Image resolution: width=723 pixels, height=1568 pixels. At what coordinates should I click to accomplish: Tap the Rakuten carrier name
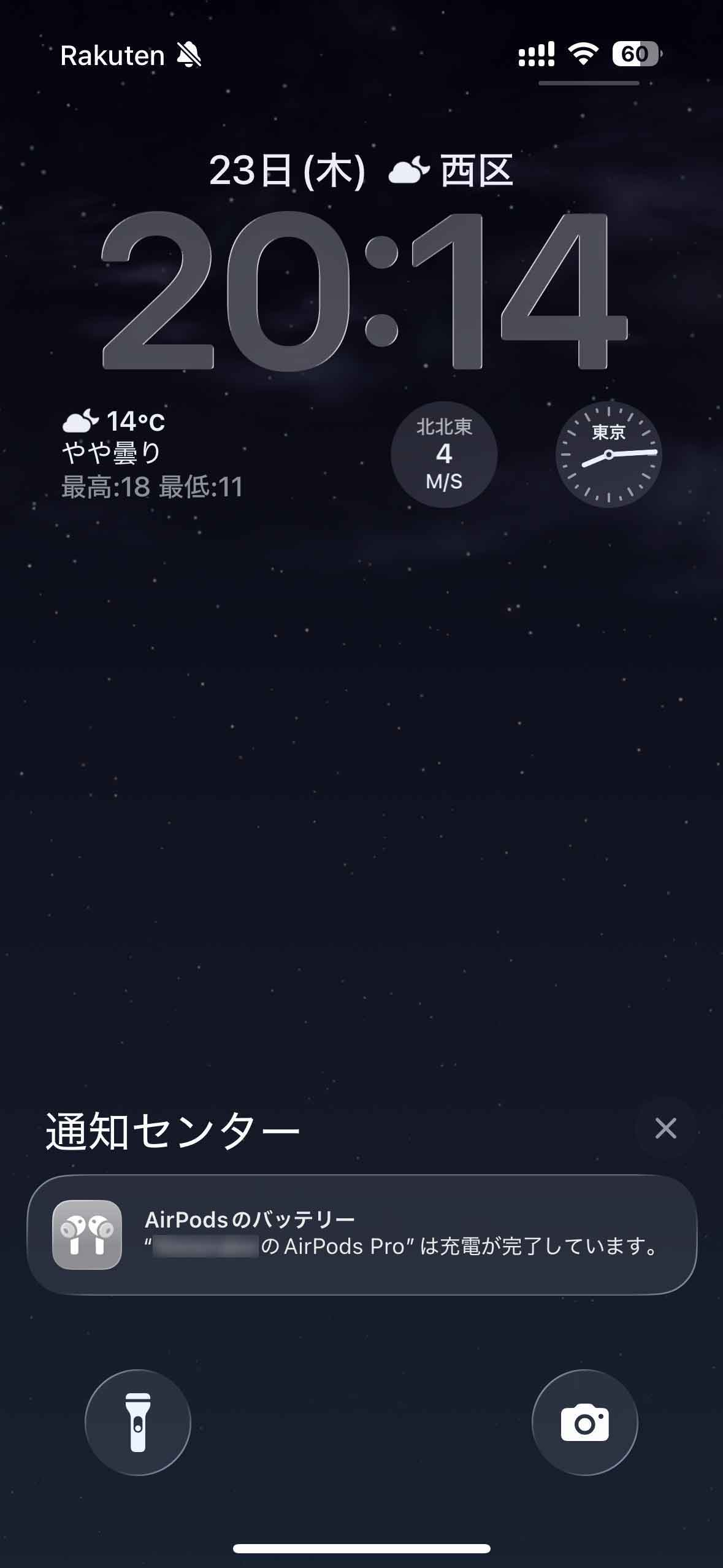112,55
